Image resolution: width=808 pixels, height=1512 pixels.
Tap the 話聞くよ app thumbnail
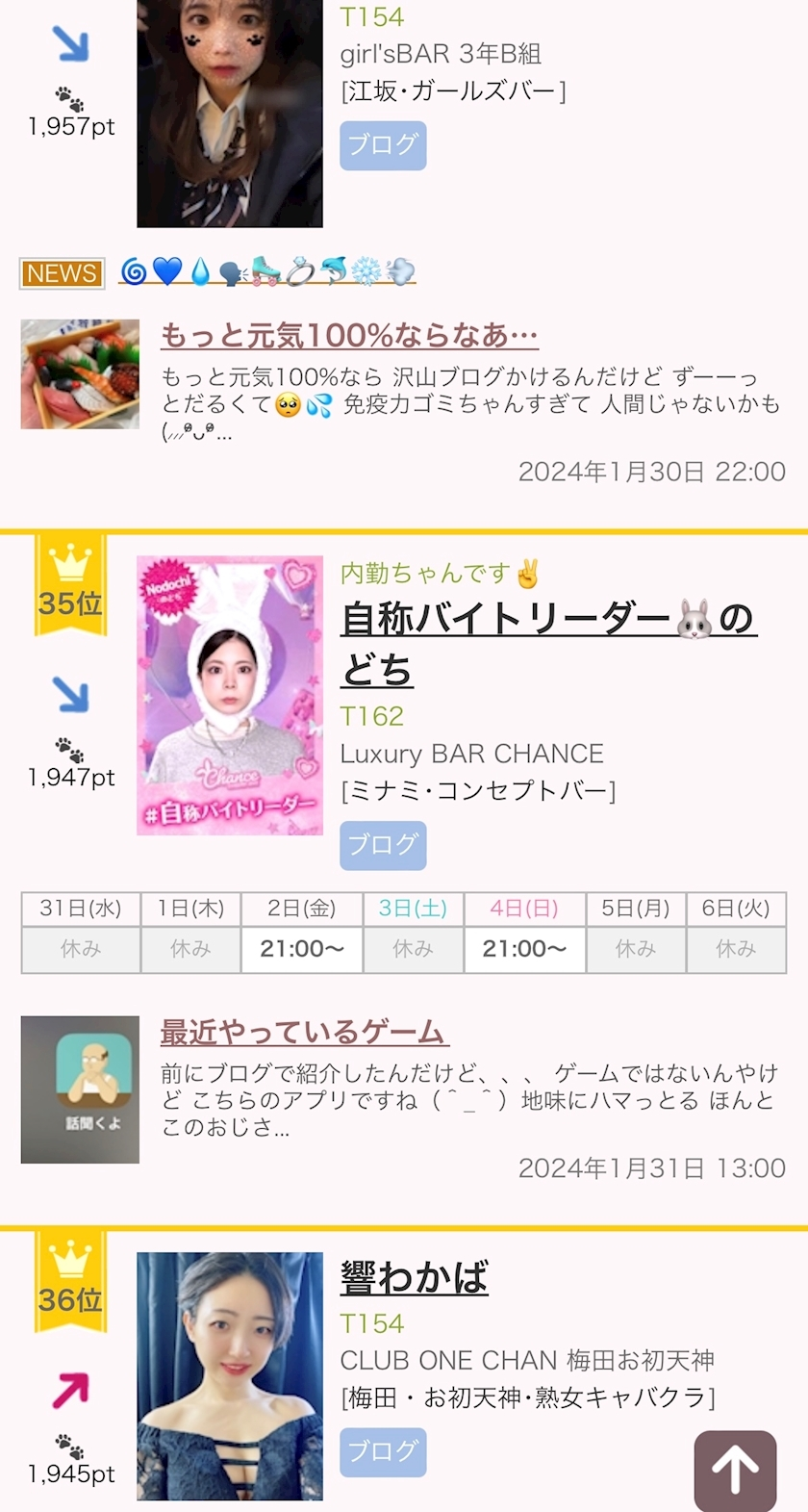[x=80, y=1089]
